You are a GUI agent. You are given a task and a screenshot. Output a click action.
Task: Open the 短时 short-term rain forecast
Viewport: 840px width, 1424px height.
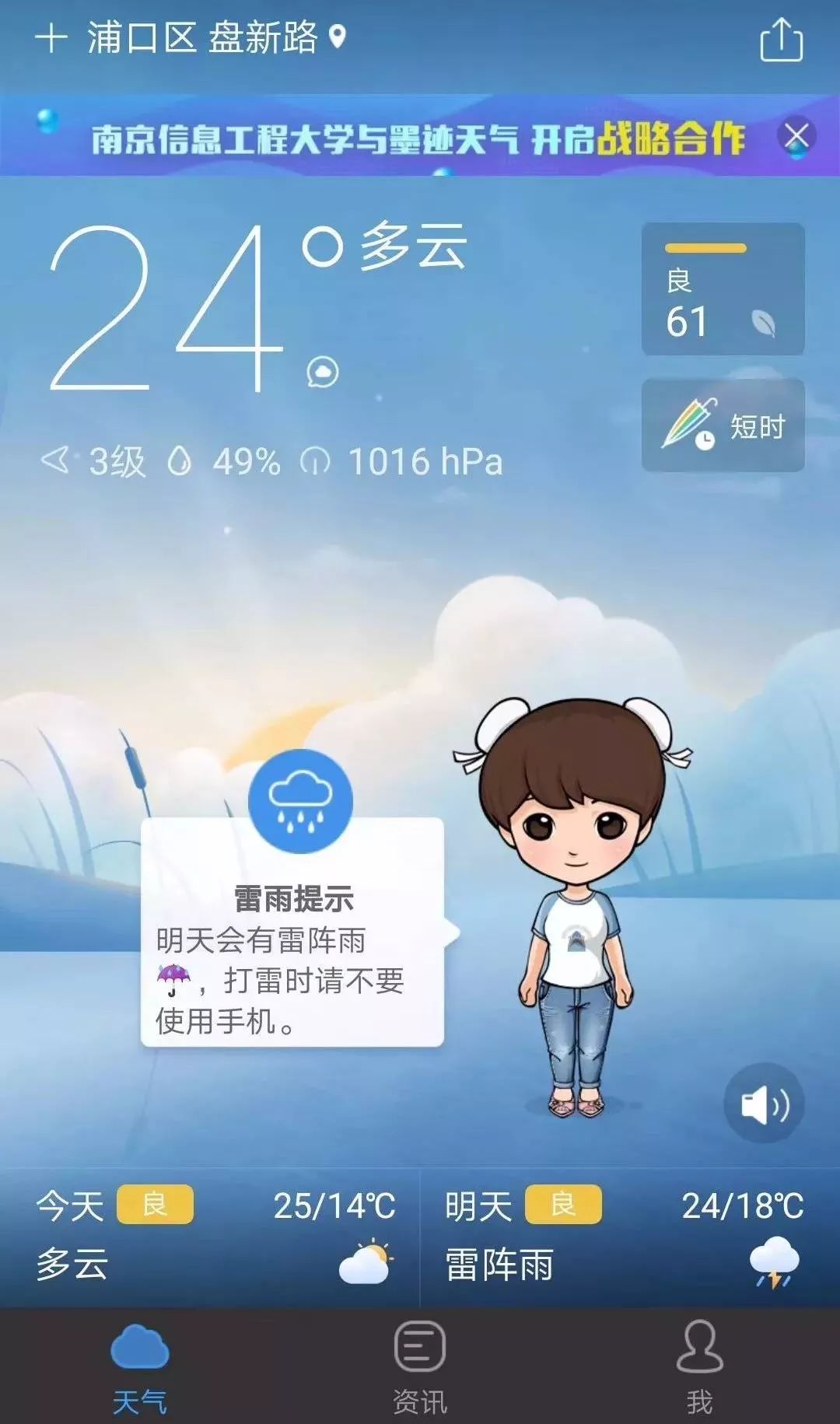click(723, 425)
